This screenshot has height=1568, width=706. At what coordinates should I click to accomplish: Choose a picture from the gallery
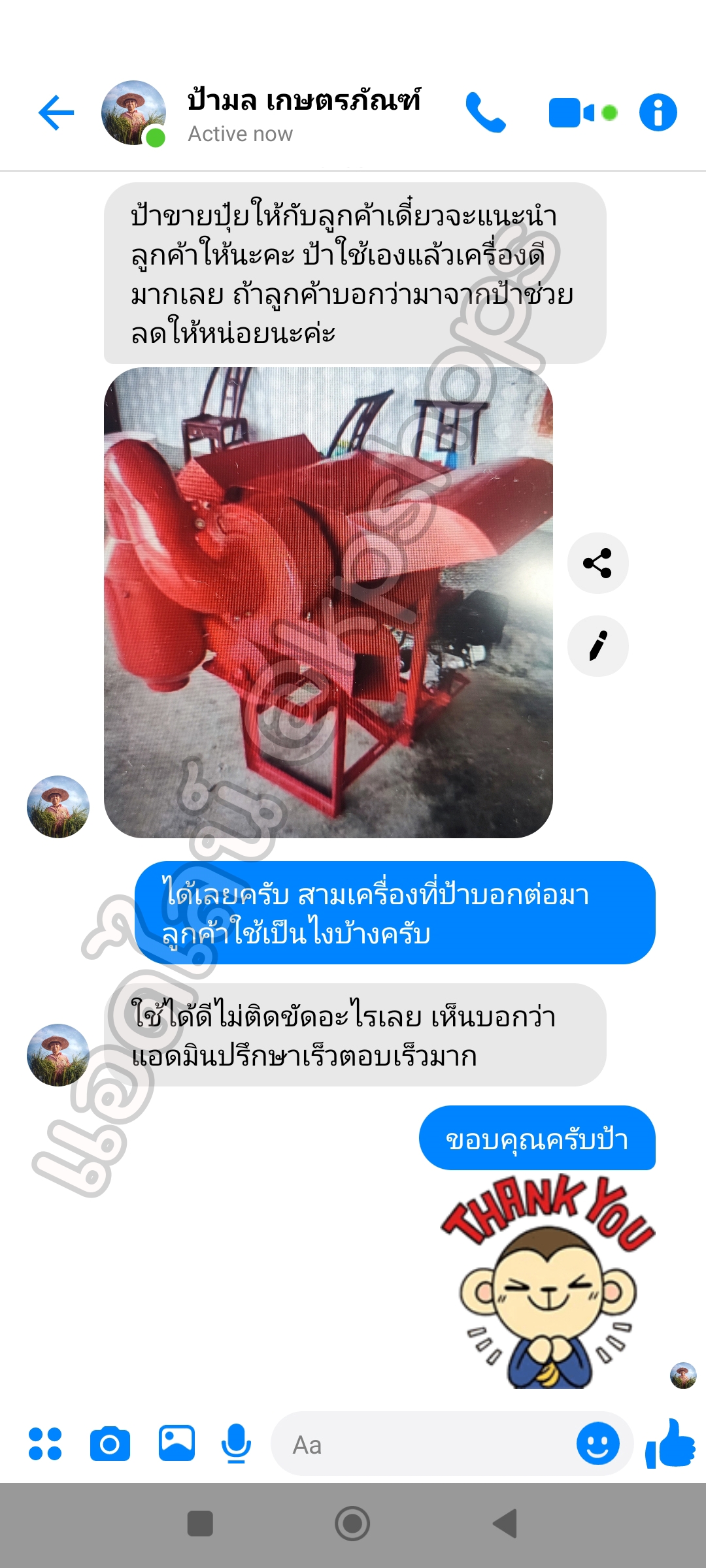(x=176, y=1443)
